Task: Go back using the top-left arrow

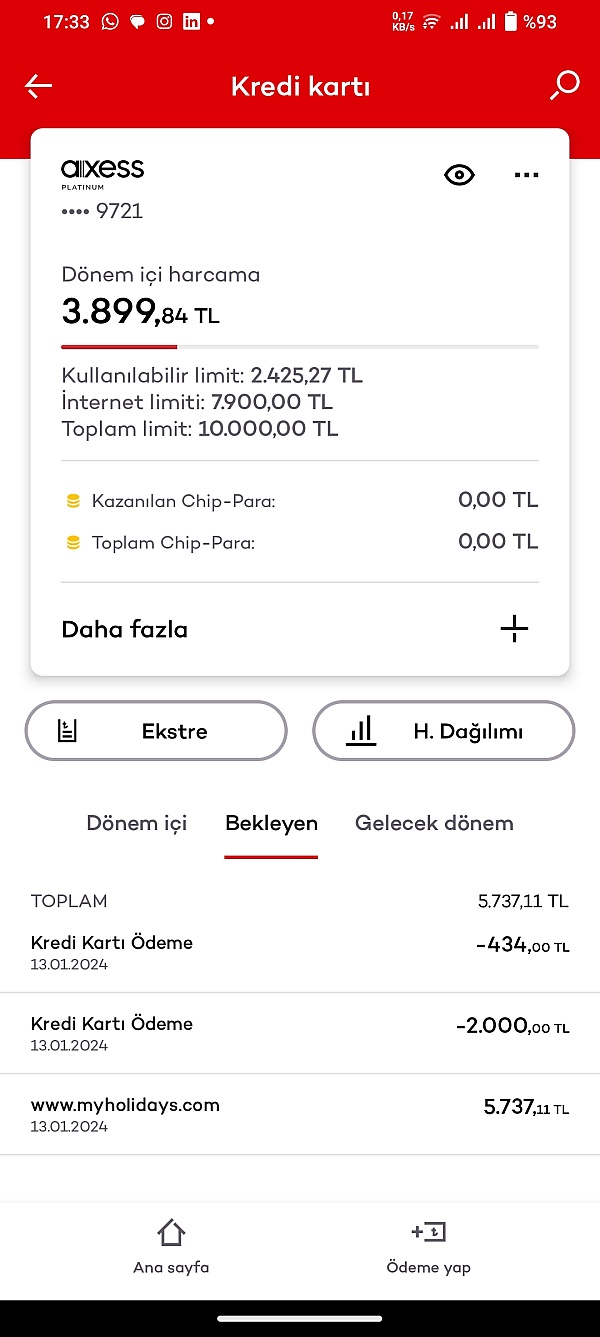Action: pyautogui.click(x=38, y=87)
